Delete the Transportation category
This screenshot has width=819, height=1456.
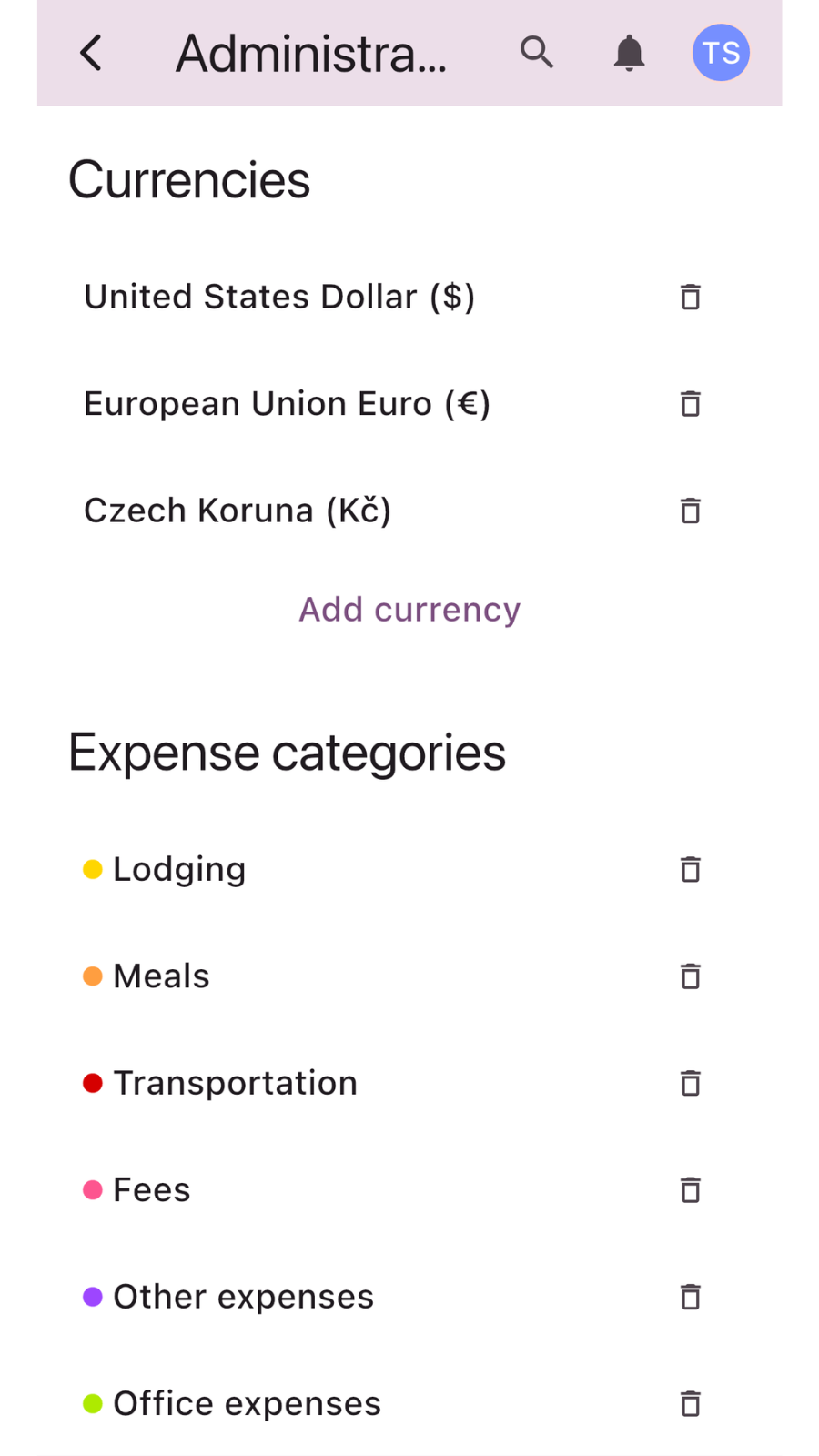point(691,1083)
